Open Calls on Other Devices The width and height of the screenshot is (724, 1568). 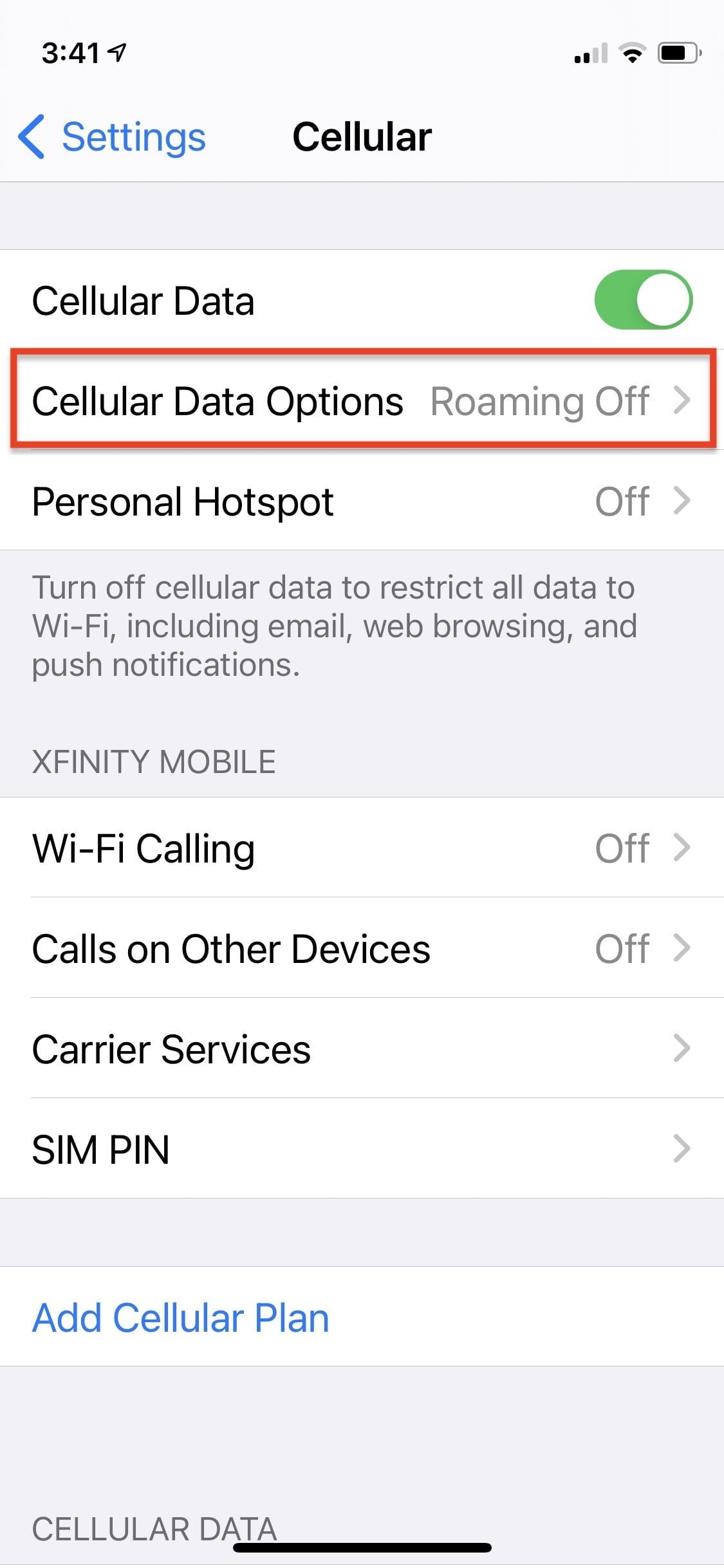click(x=362, y=948)
